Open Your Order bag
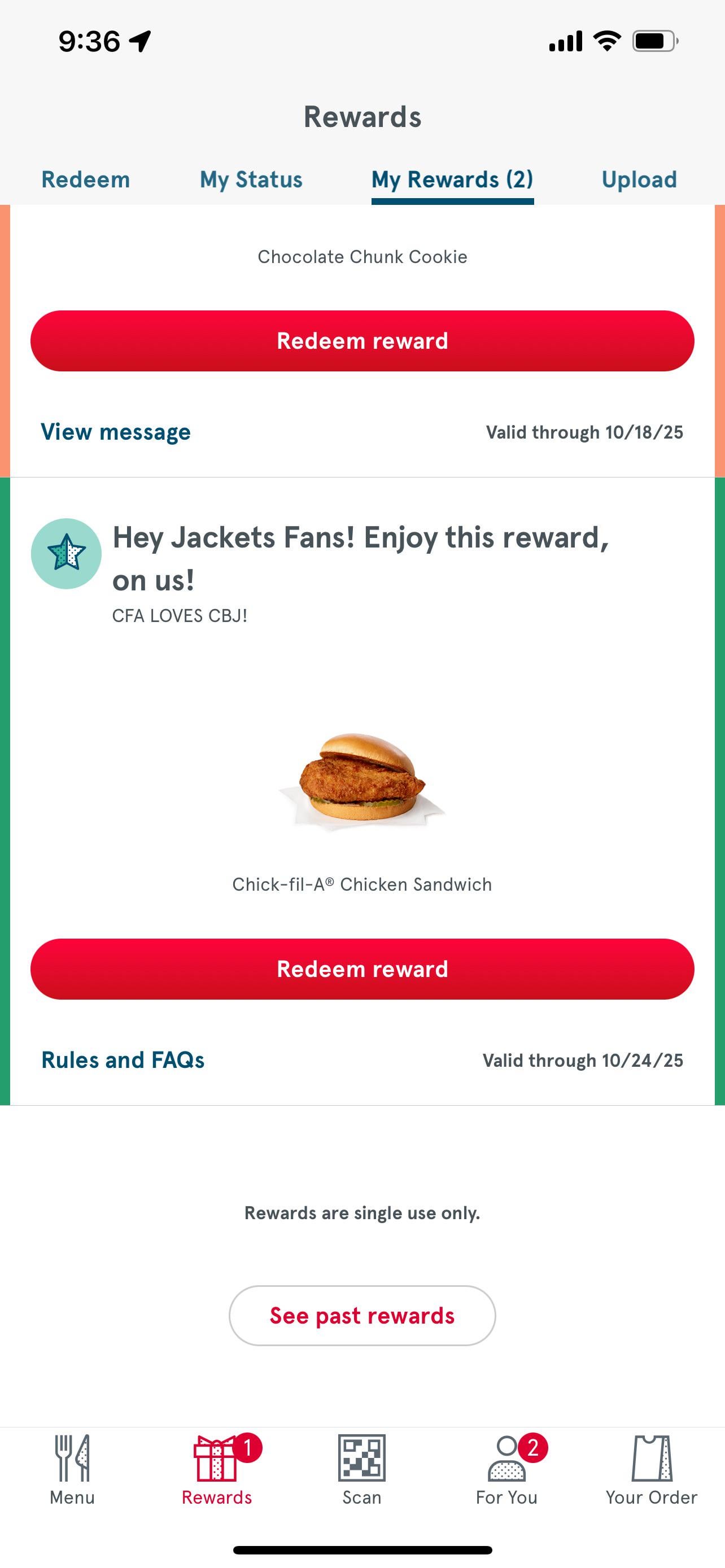 652,1470
